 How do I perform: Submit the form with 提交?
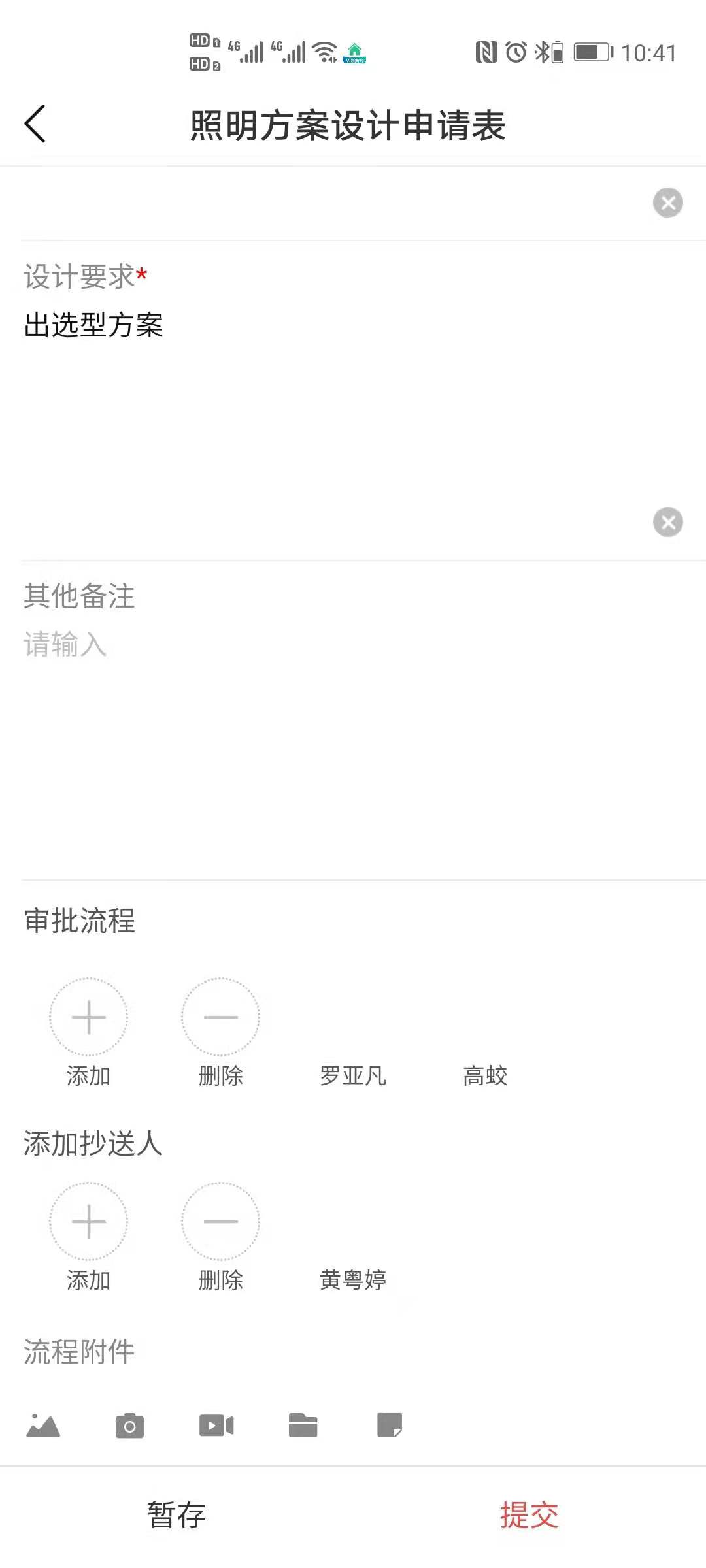click(x=529, y=1515)
